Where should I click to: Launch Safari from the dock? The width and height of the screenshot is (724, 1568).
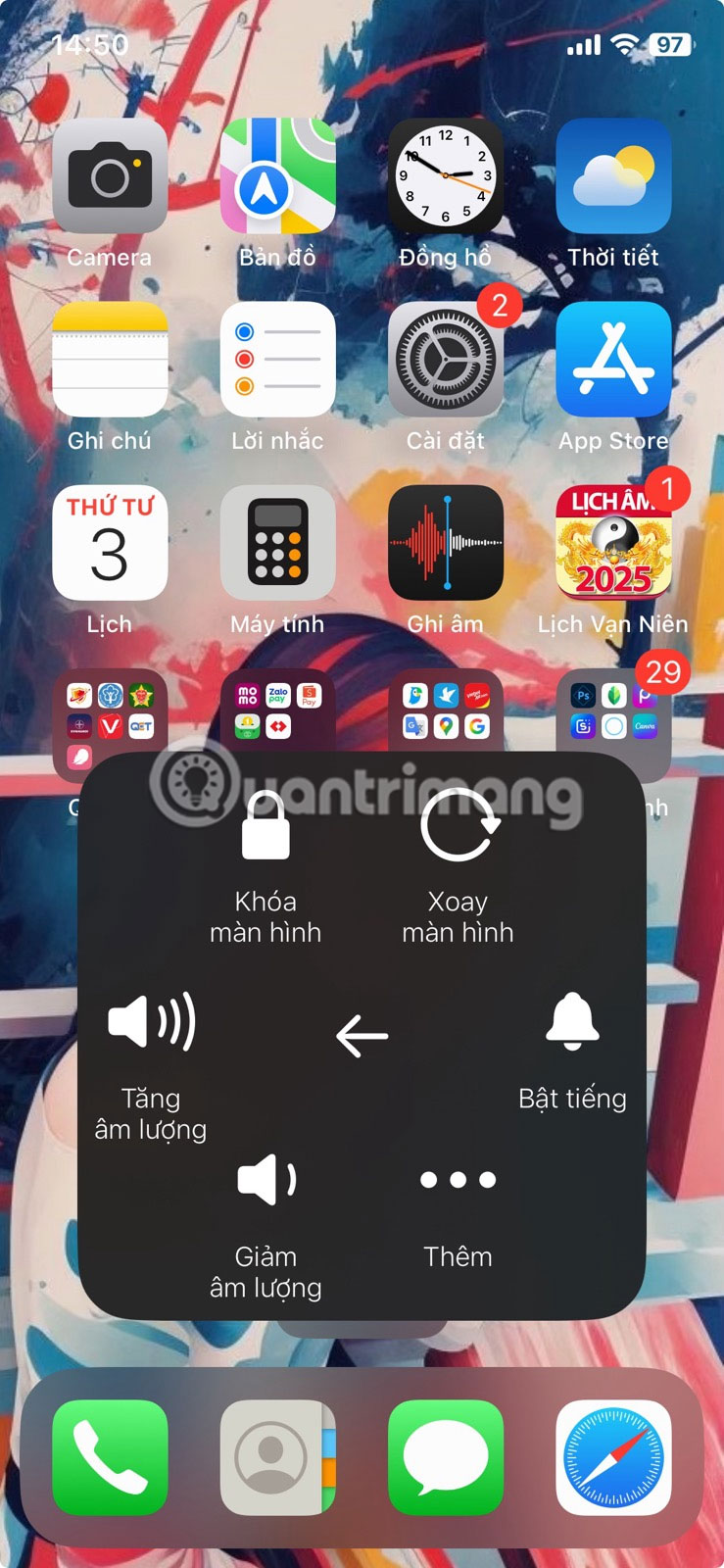tap(613, 1457)
